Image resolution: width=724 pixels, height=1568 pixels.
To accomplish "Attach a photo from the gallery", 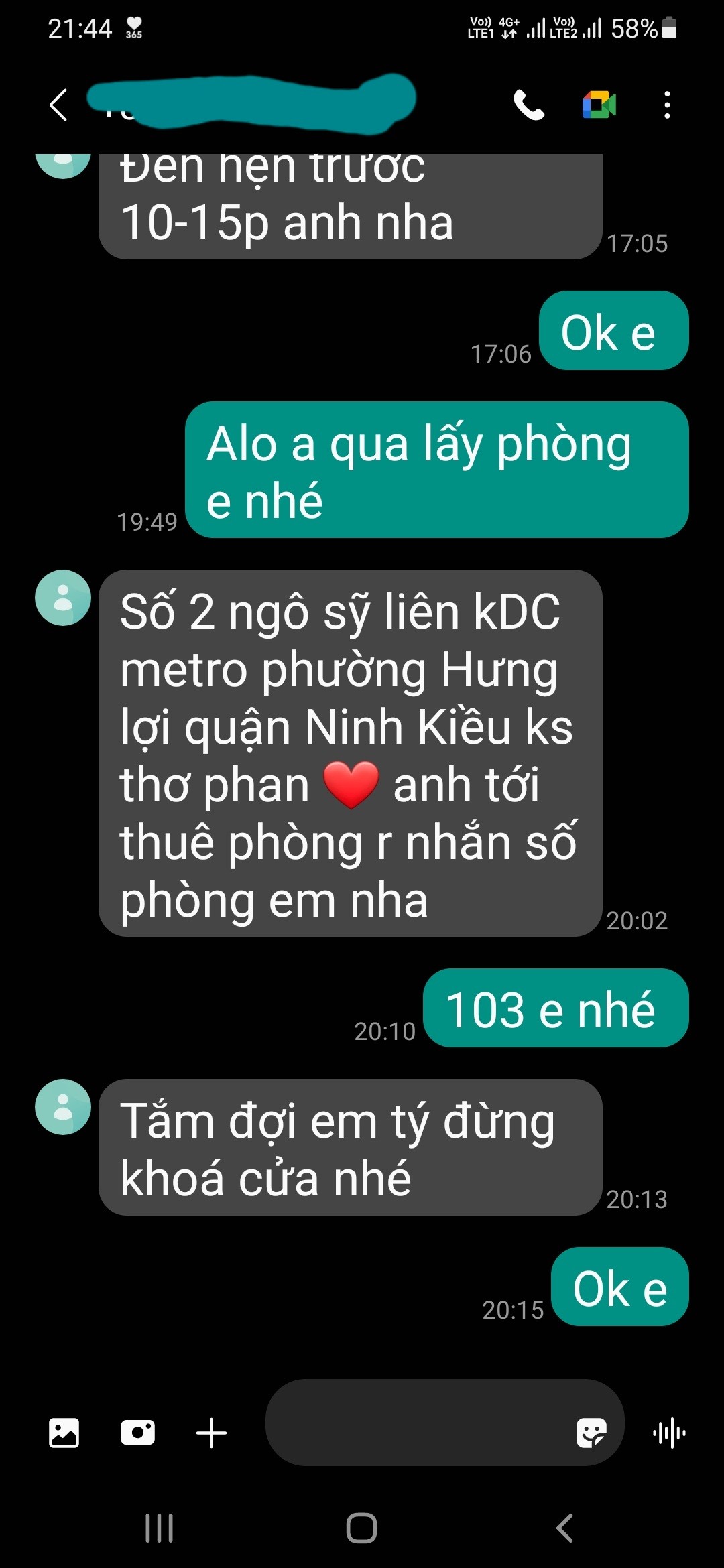I will tap(64, 1433).
